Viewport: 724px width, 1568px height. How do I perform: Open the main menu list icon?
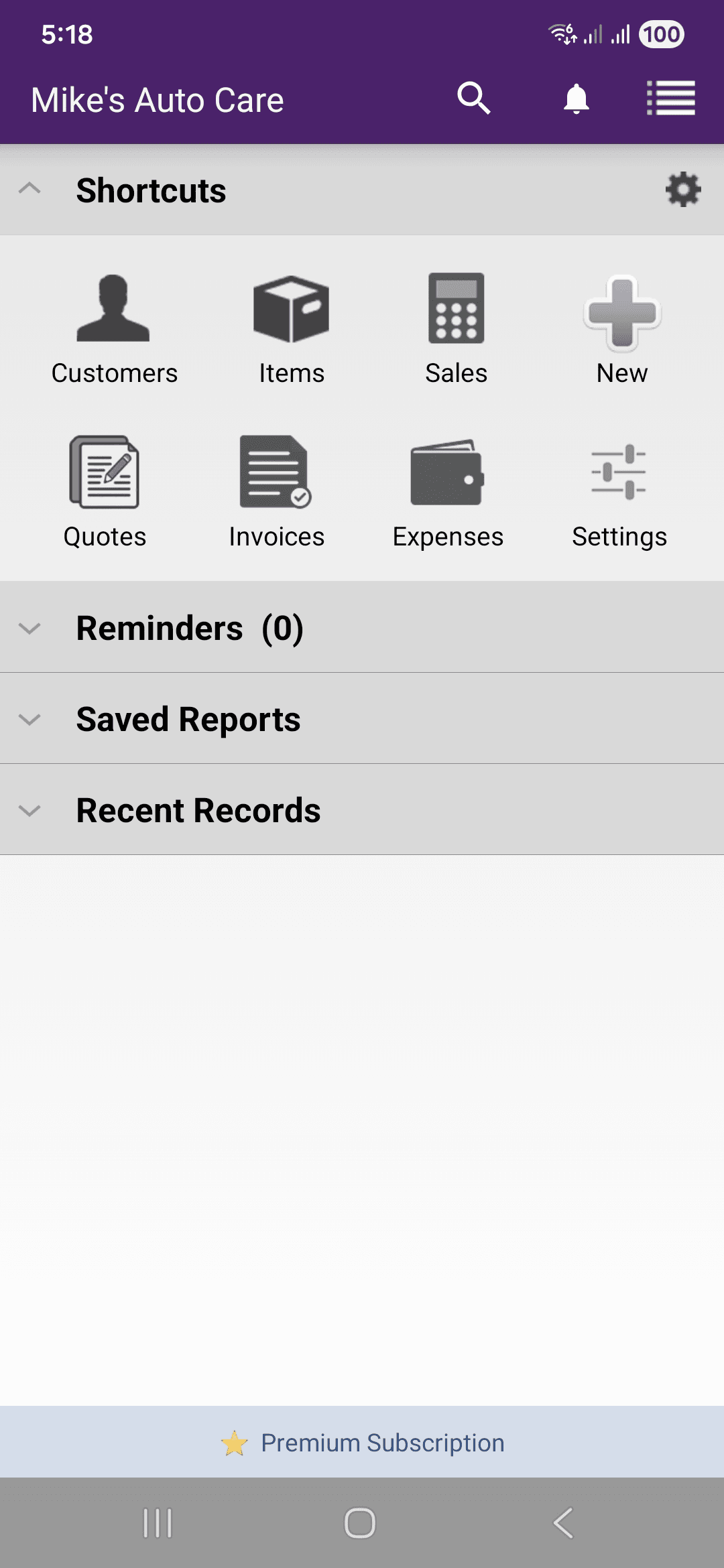coord(671,99)
